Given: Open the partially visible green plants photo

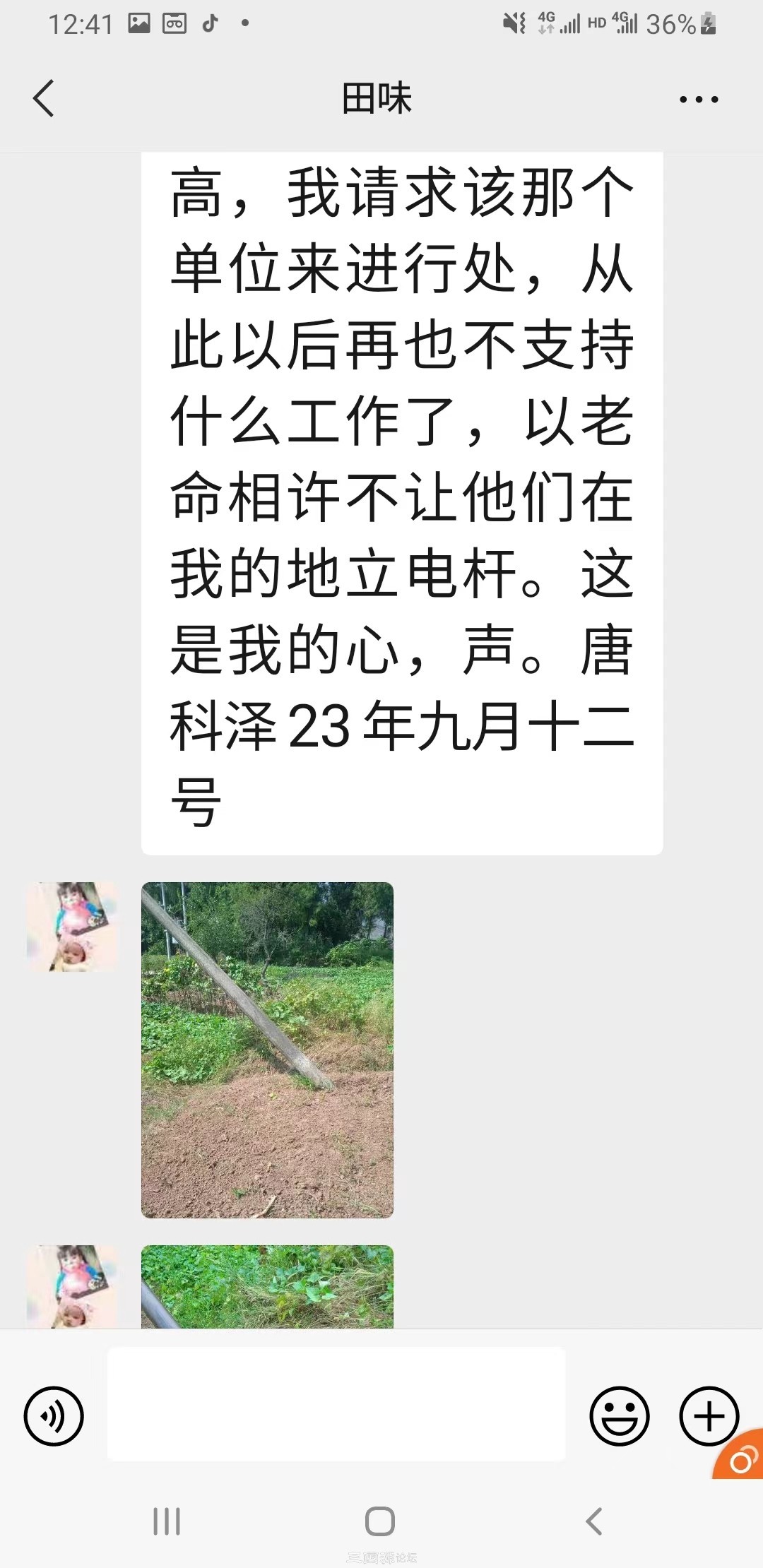Looking at the screenshot, I should [x=267, y=1287].
